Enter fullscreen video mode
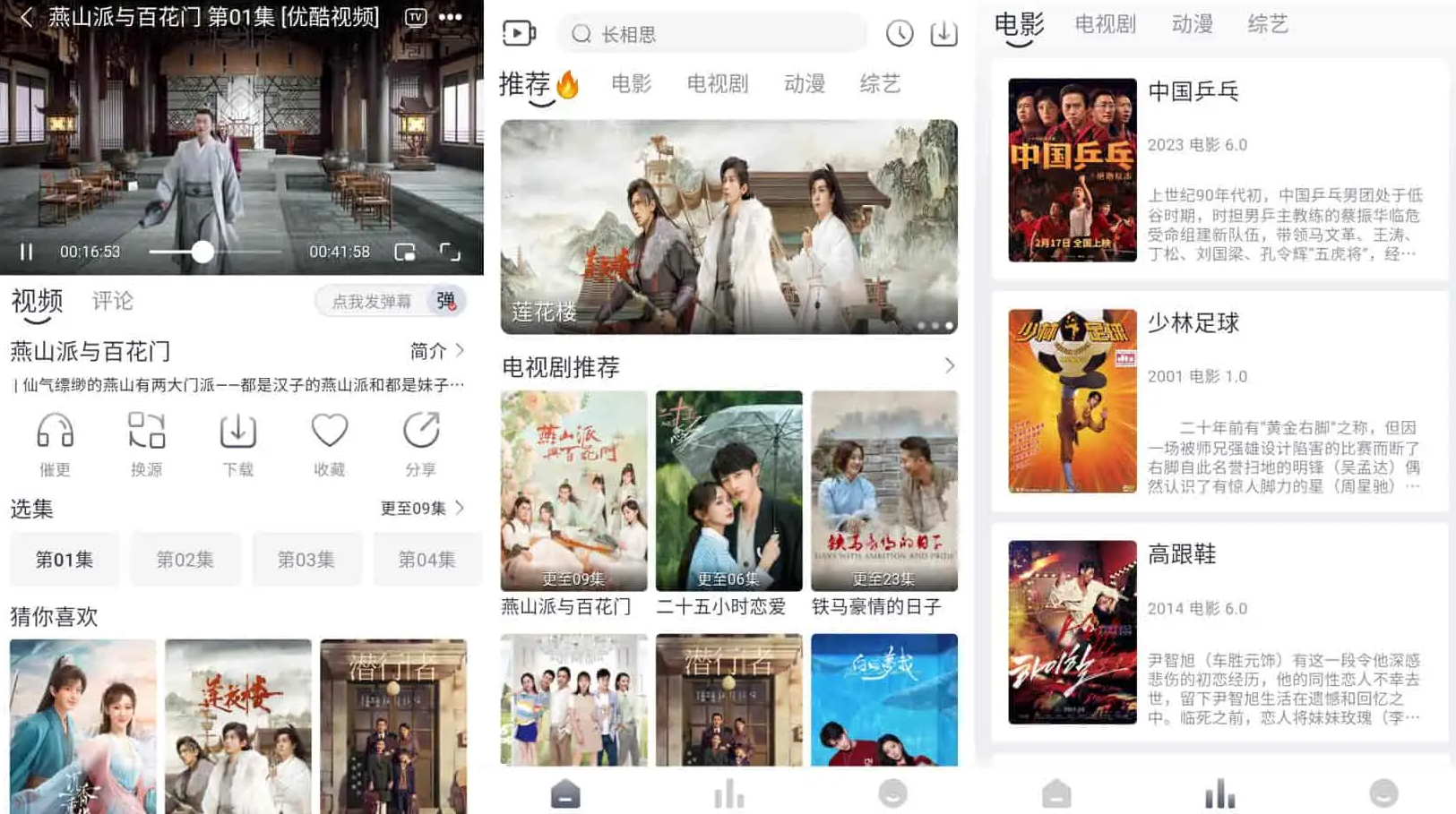The width and height of the screenshot is (1456, 814). click(x=450, y=252)
